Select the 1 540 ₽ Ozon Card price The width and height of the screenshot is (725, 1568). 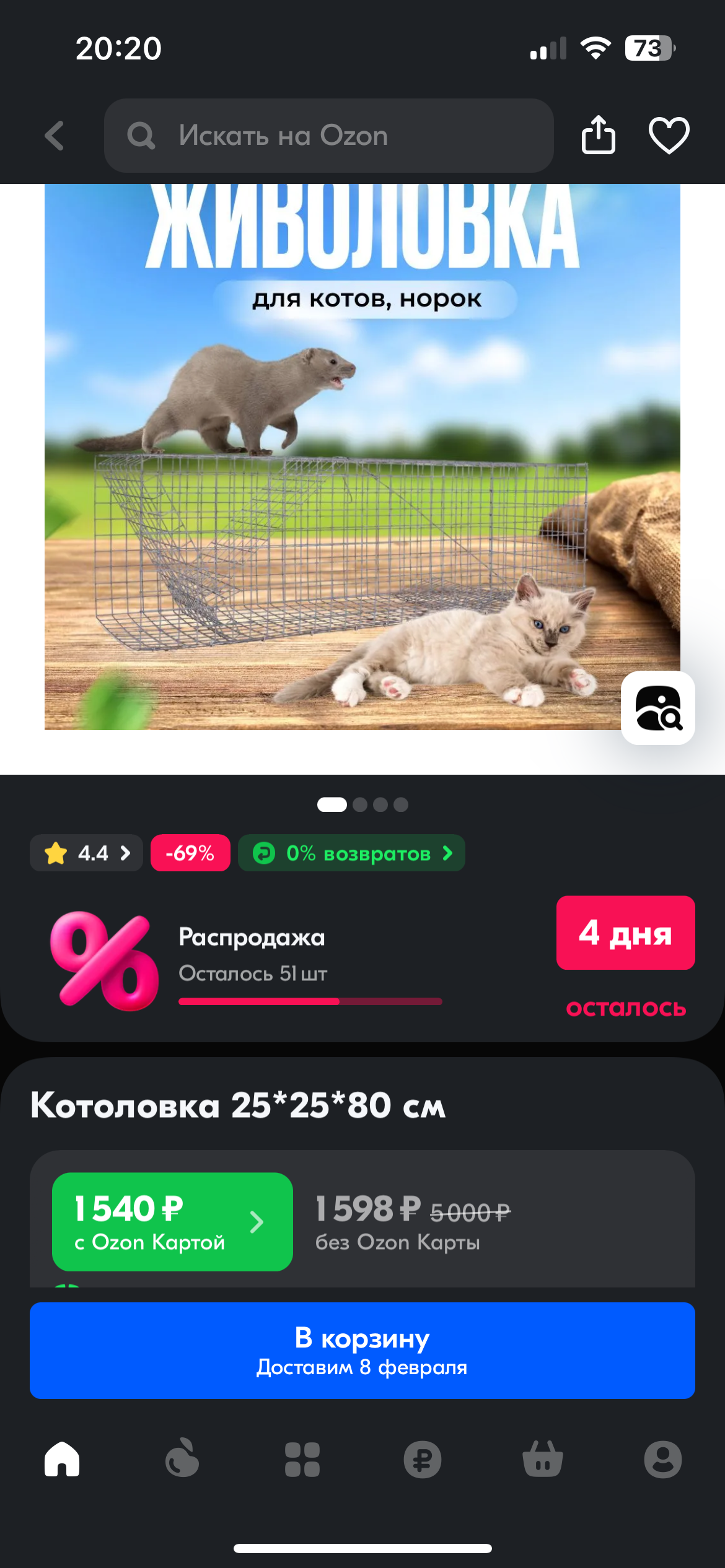tap(172, 1222)
